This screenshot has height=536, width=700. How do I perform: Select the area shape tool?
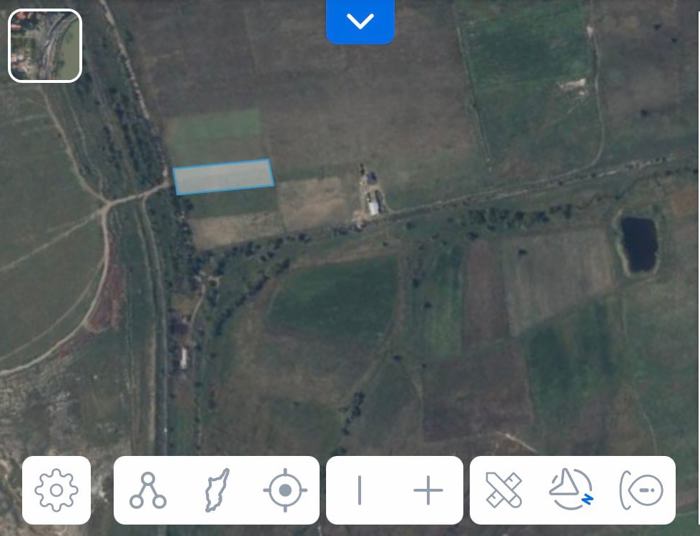(217, 490)
